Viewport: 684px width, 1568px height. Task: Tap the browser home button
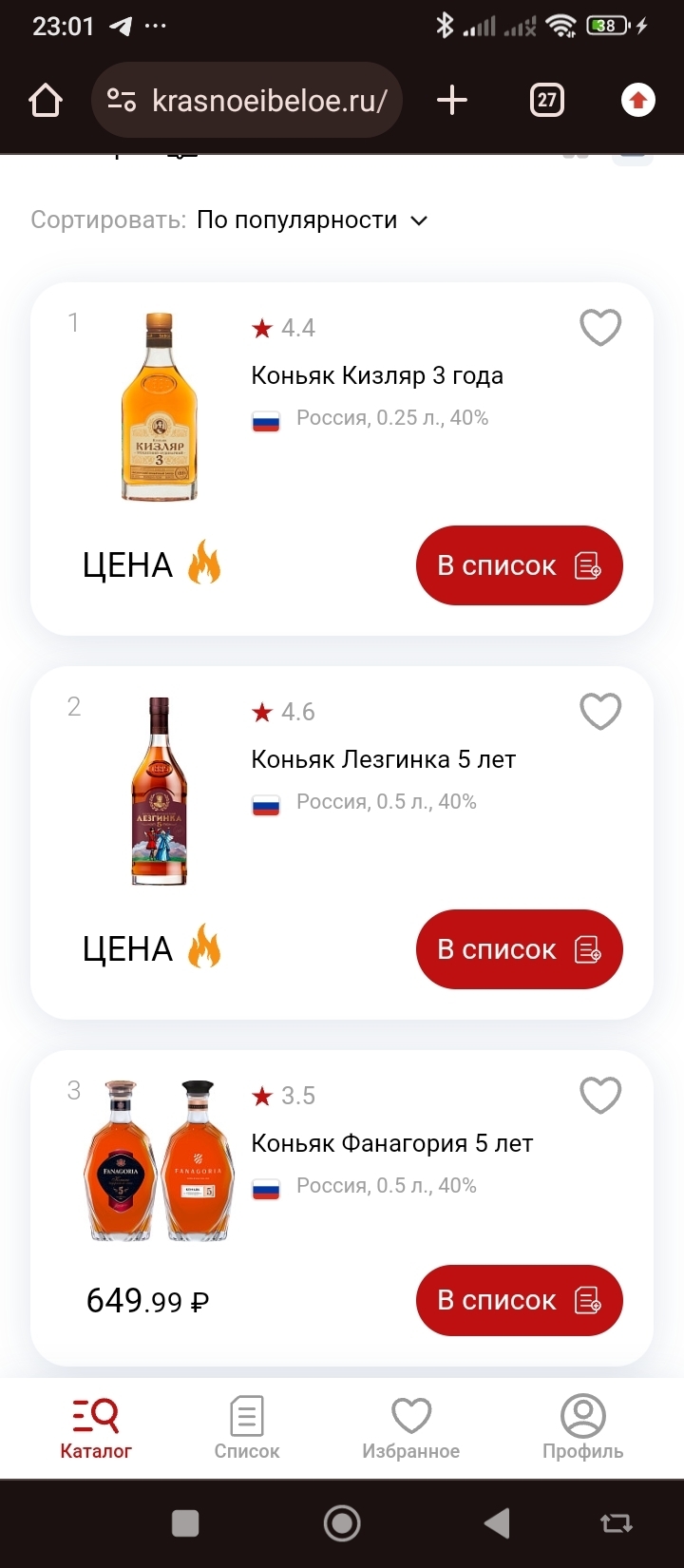pos(46,101)
